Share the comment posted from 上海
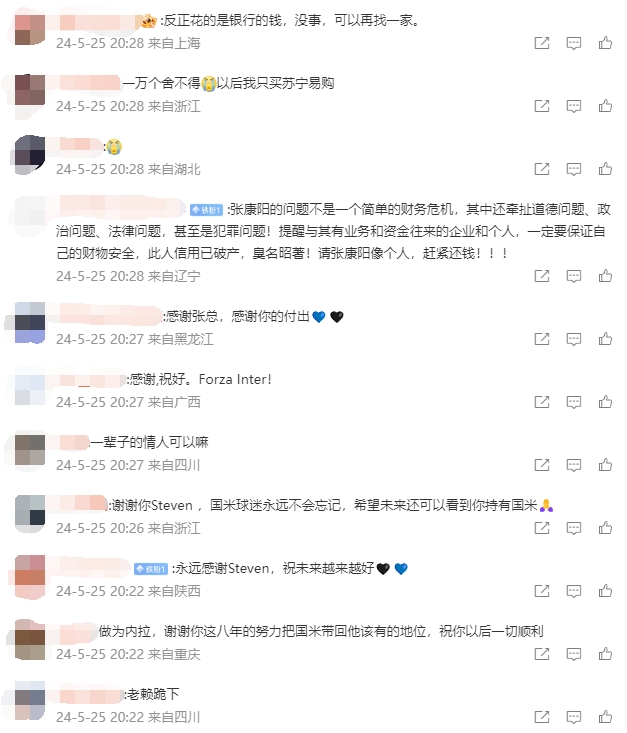 (542, 44)
